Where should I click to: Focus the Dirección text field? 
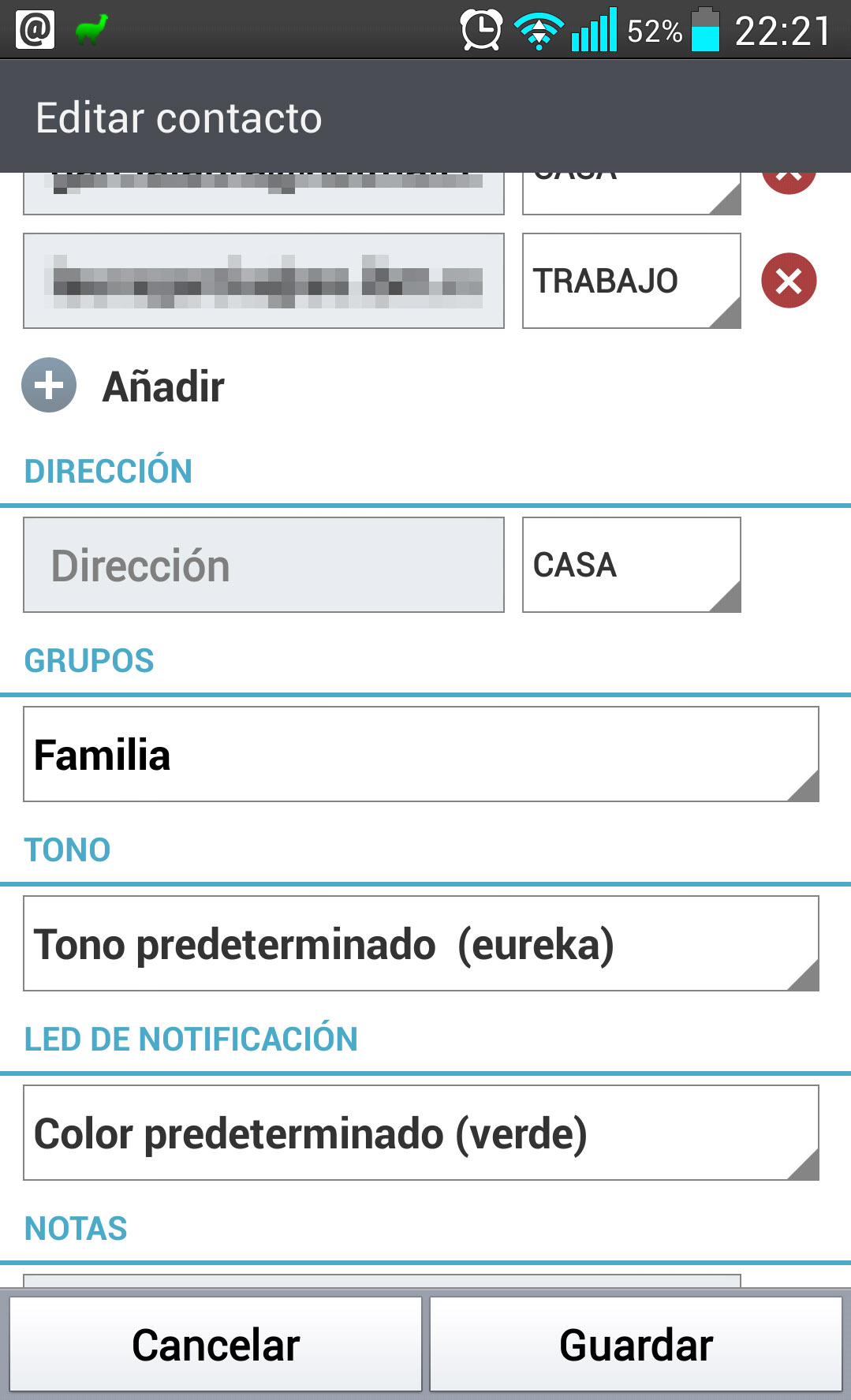click(x=263, y=565)
